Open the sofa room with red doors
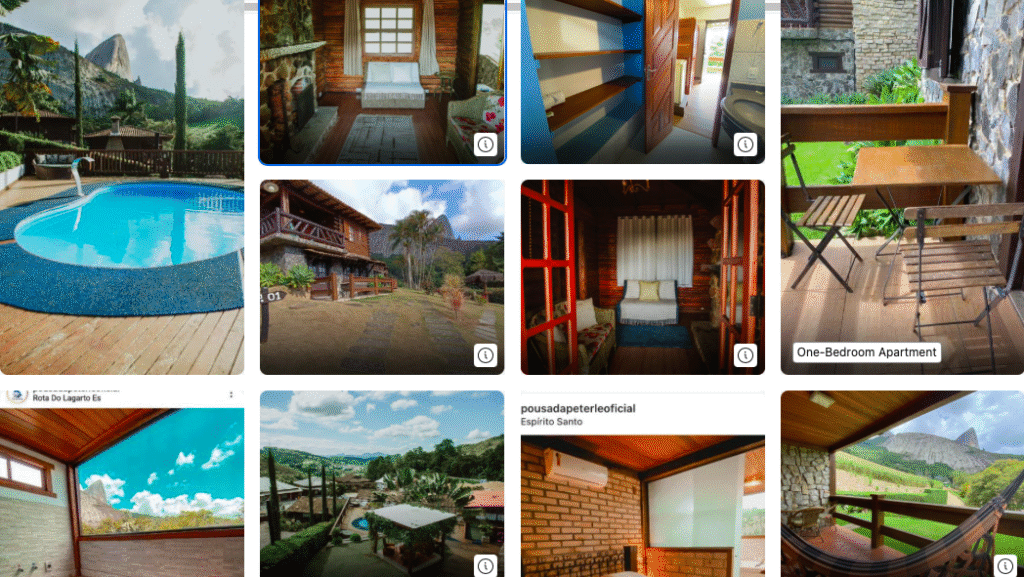This screenshot has height=577, width=1024. pyautogui.click(x=642, y=275)
